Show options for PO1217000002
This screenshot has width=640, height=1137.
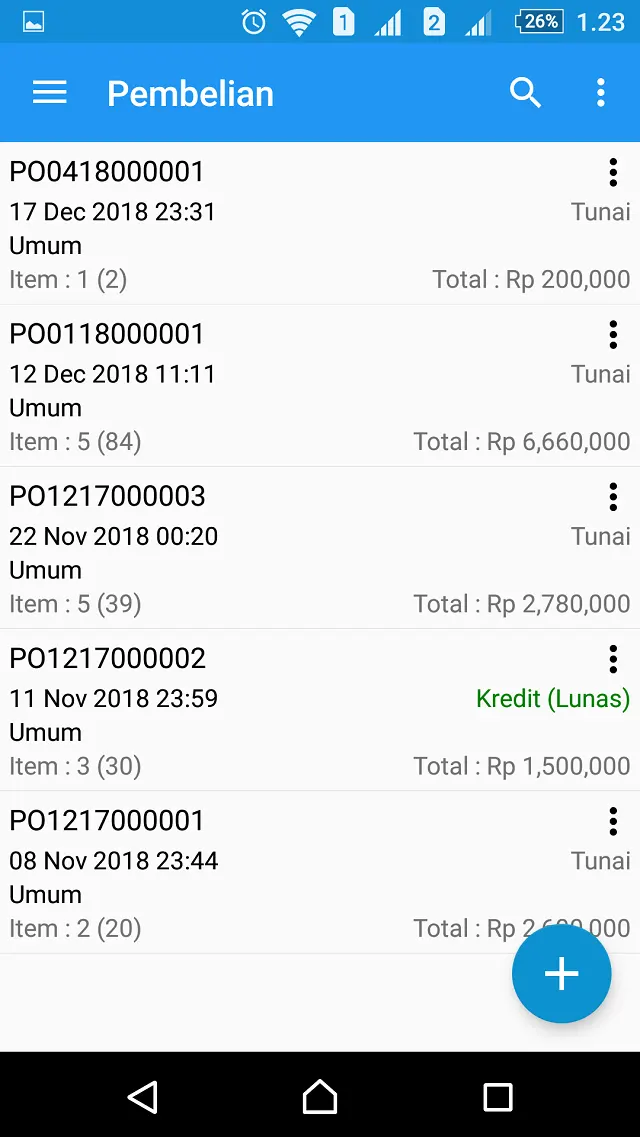612,660
